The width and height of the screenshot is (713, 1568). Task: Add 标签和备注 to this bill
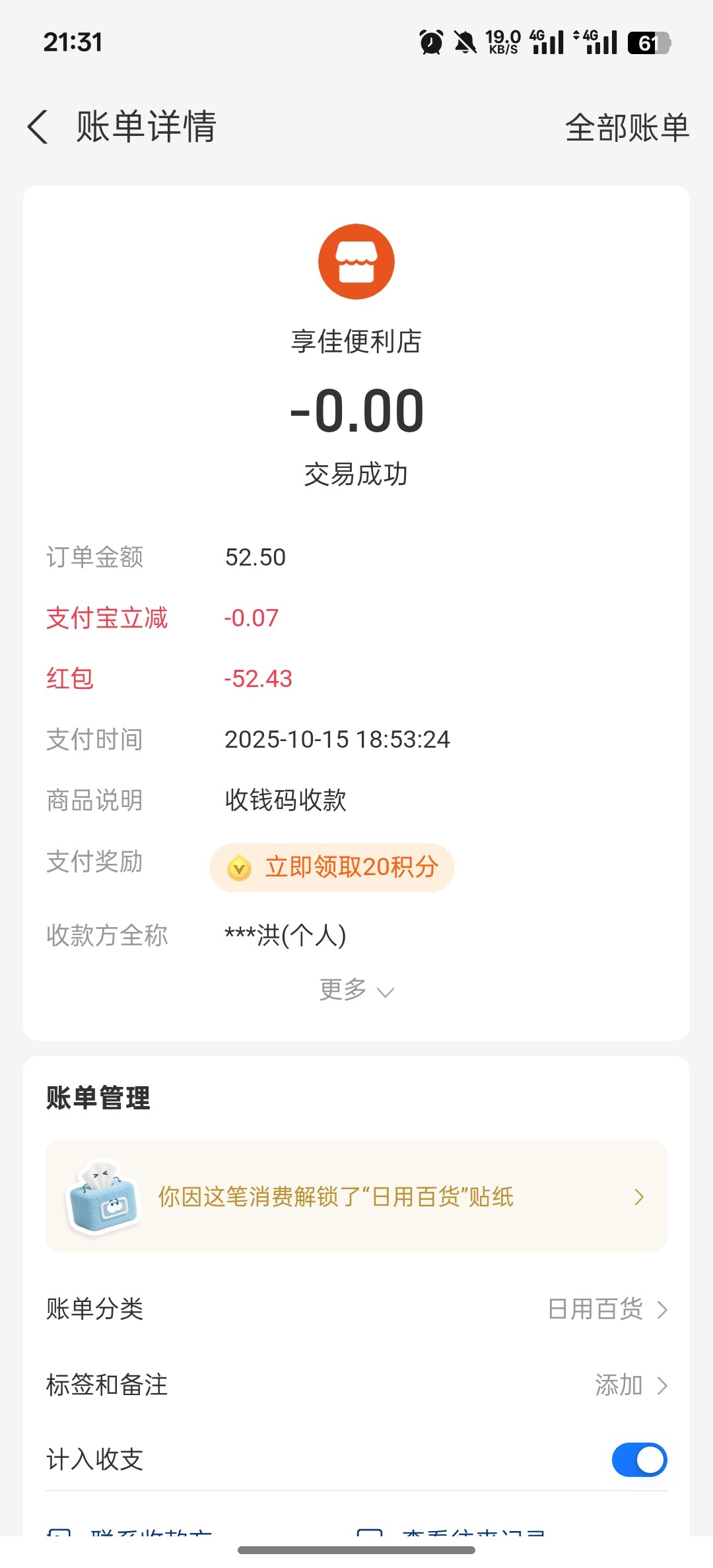tap(630, 1385)
